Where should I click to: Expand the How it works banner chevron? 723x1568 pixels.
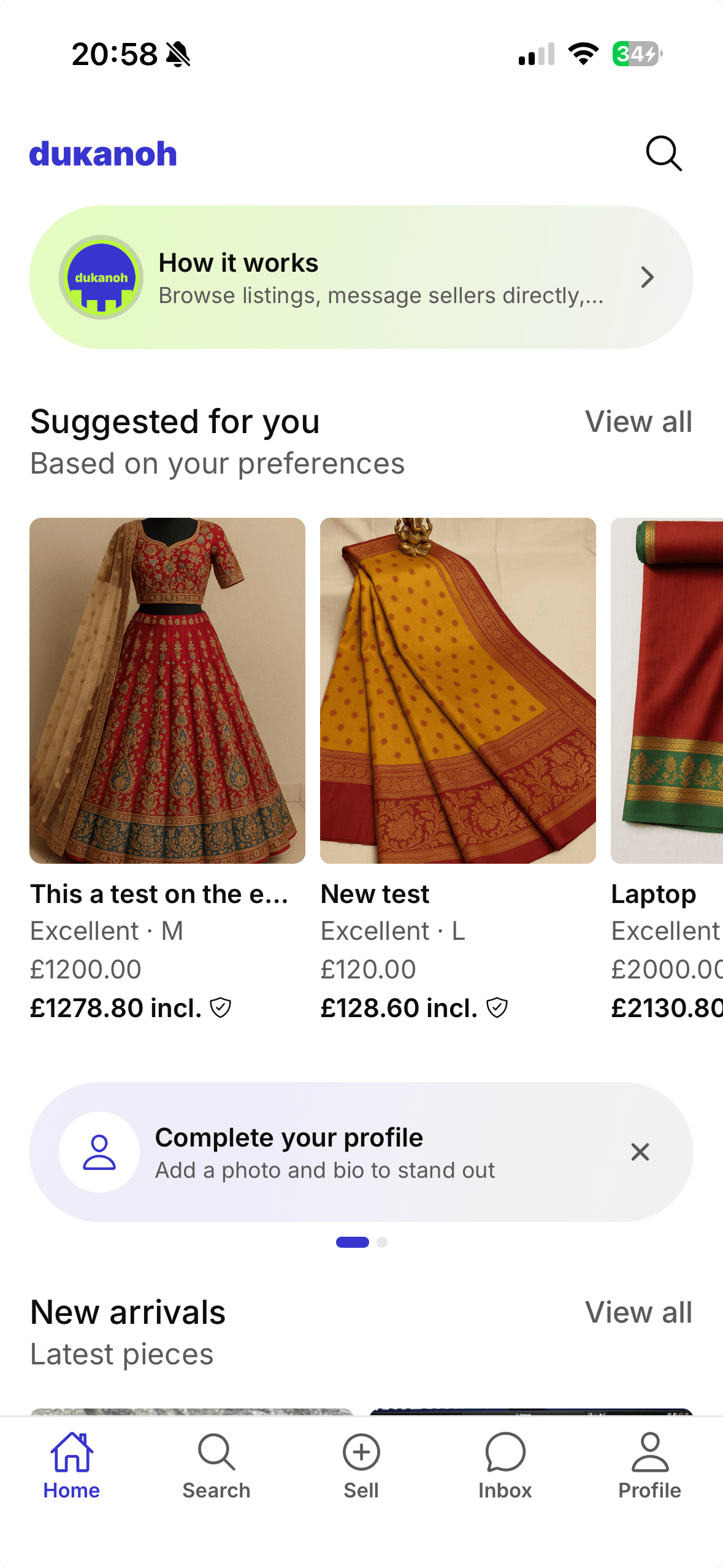648,277
